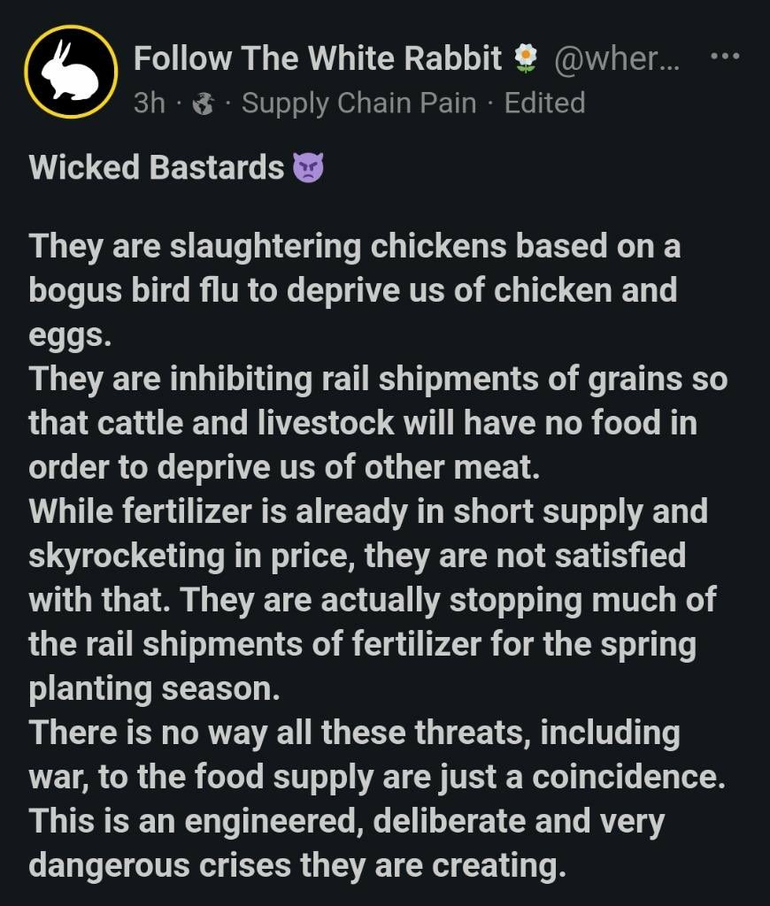The width and height of the screenshot is (770, 906).
Task: Open the post's three-dot overflow menu
Action: tap(725, 57)
